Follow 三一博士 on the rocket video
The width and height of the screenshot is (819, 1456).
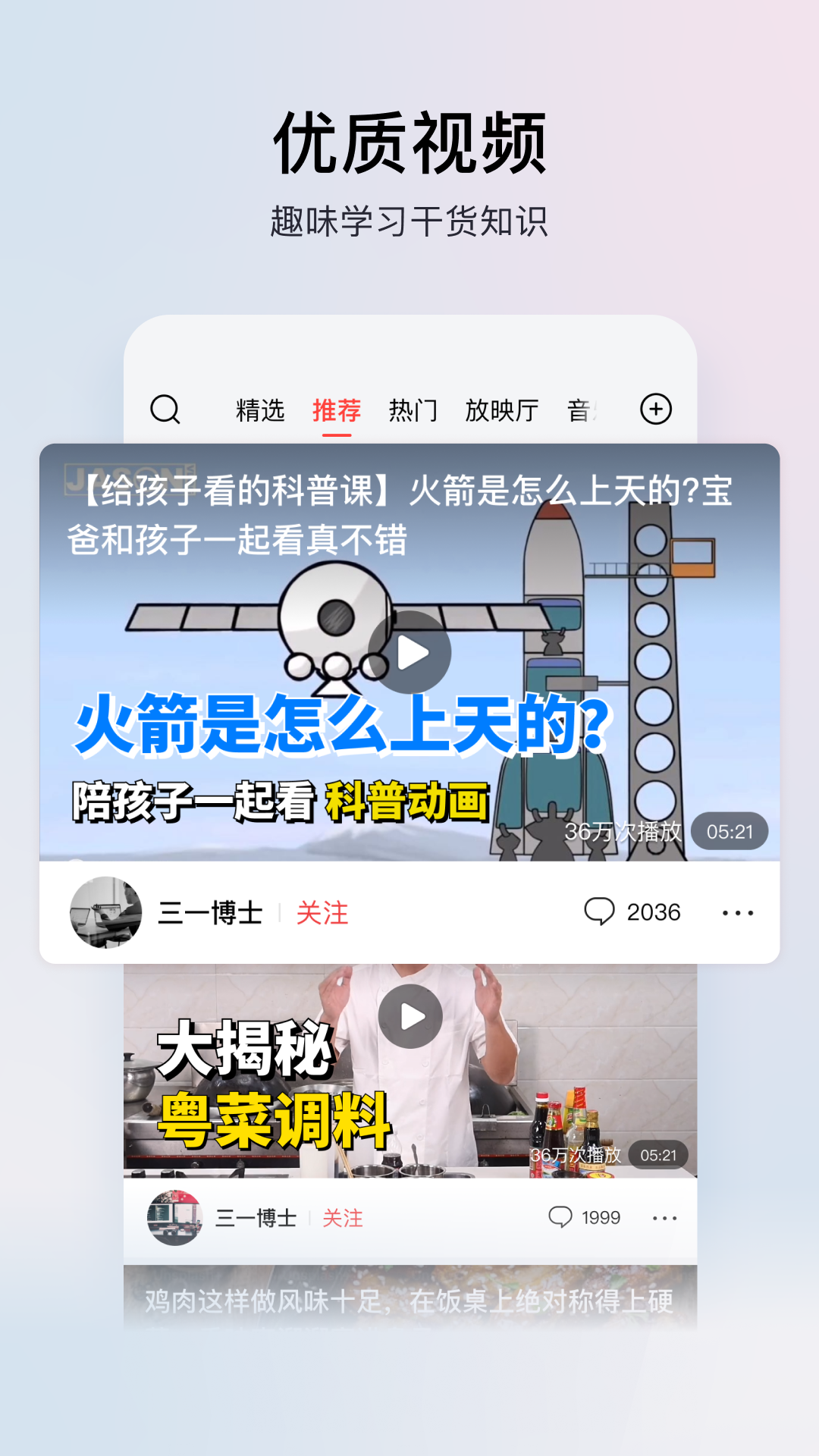pos(322,912)
